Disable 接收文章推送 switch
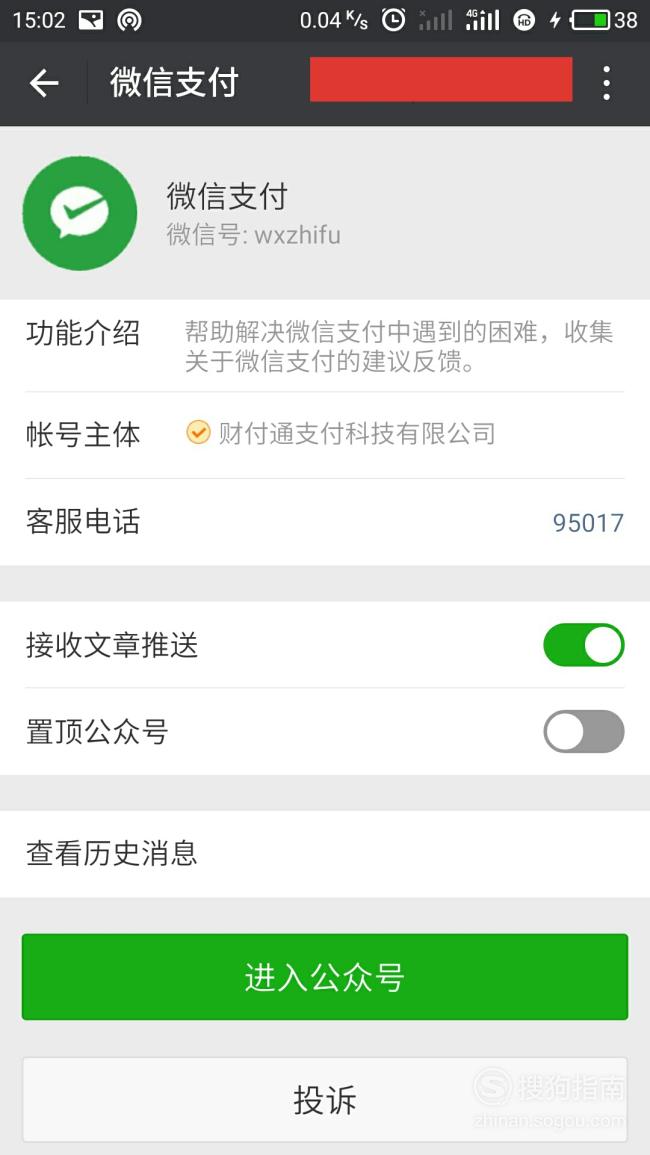 pyautogui.click(x=584, y=645)
